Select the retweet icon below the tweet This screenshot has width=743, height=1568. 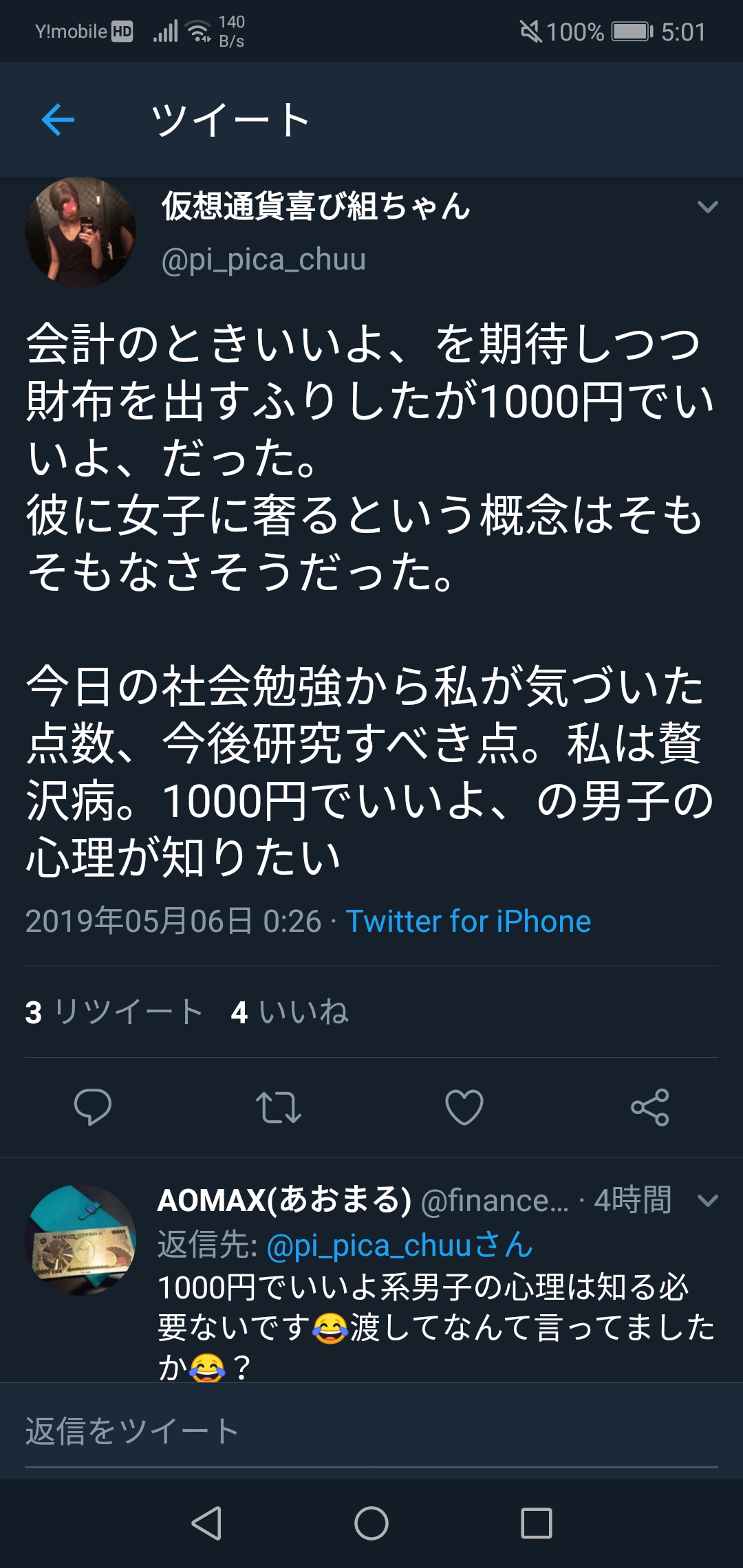tap(279, 1107)
